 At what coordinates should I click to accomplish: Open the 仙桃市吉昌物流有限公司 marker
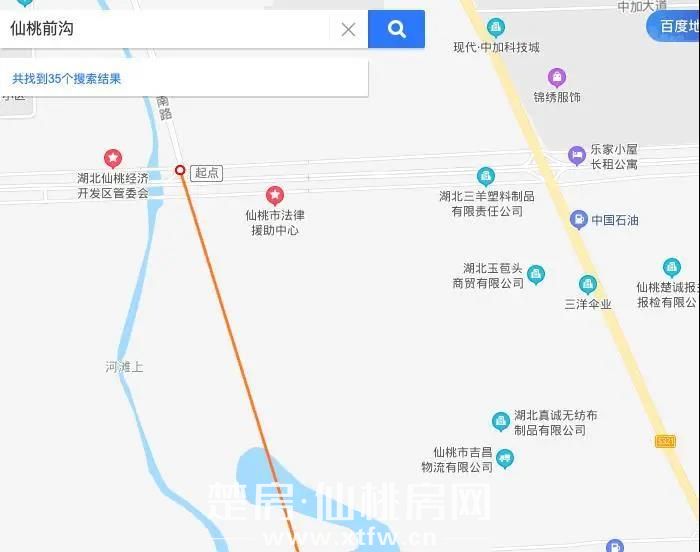505,459
